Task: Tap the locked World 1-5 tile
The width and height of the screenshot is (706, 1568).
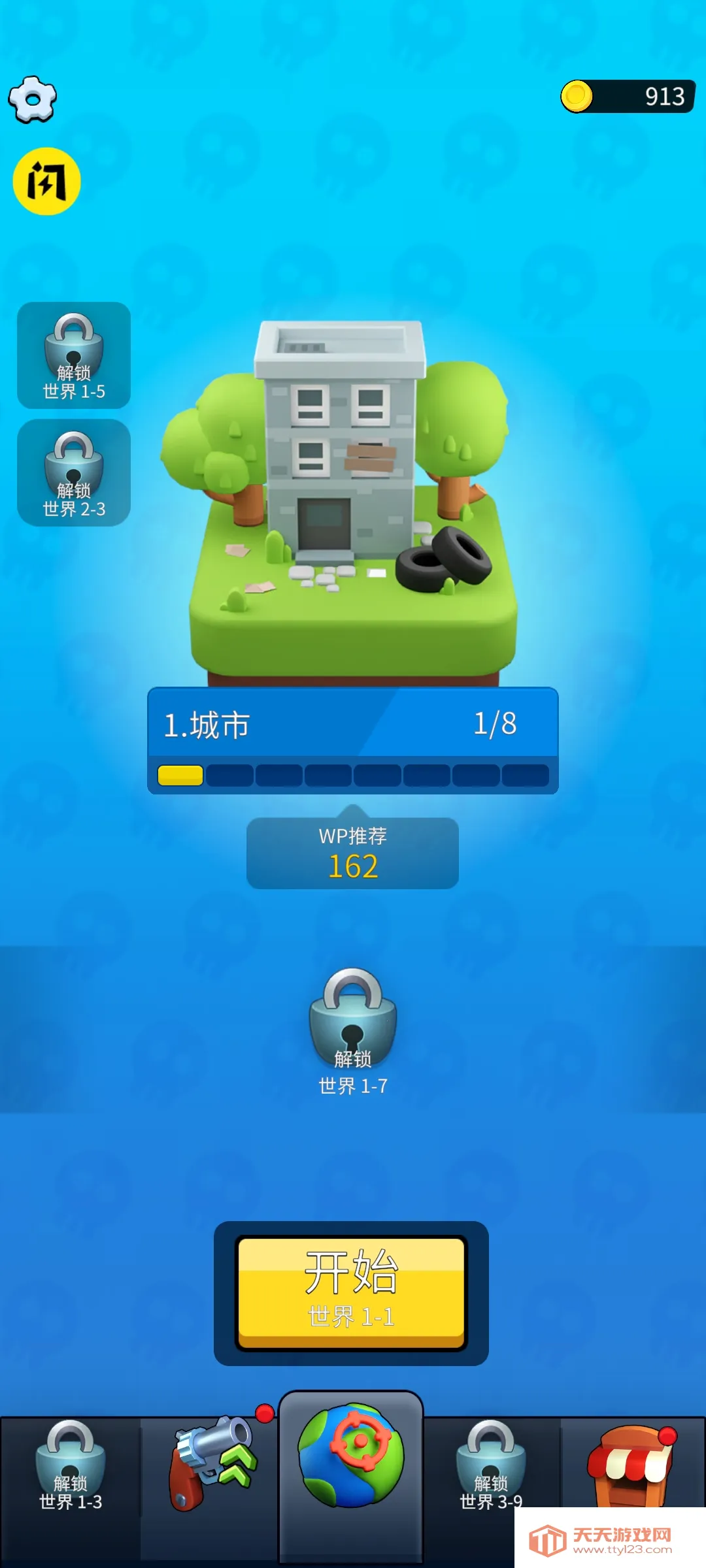Action: tap(74, 355)
